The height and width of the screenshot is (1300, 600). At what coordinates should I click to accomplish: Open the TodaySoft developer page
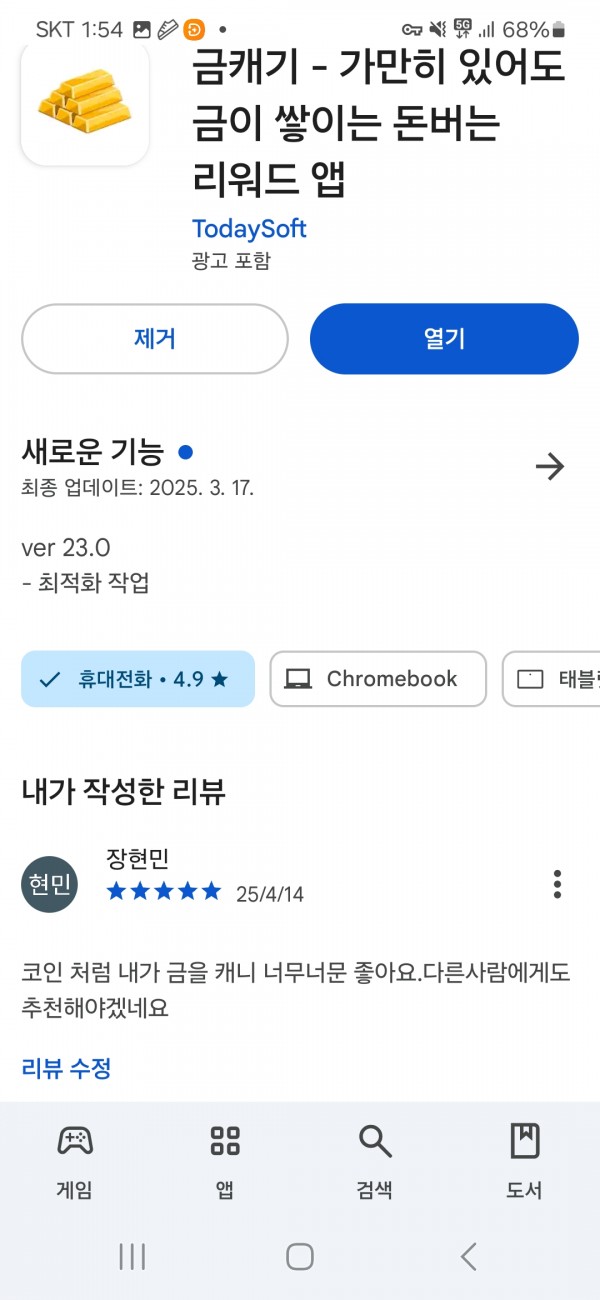[x=249, y=229]
